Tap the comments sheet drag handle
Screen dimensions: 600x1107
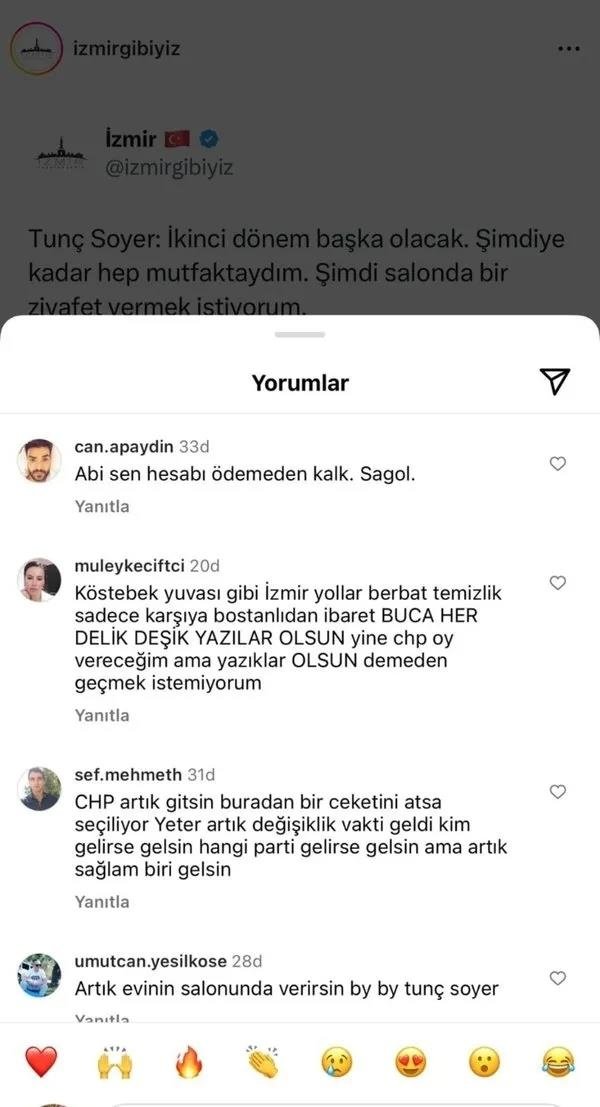click(x=300, y=334)
